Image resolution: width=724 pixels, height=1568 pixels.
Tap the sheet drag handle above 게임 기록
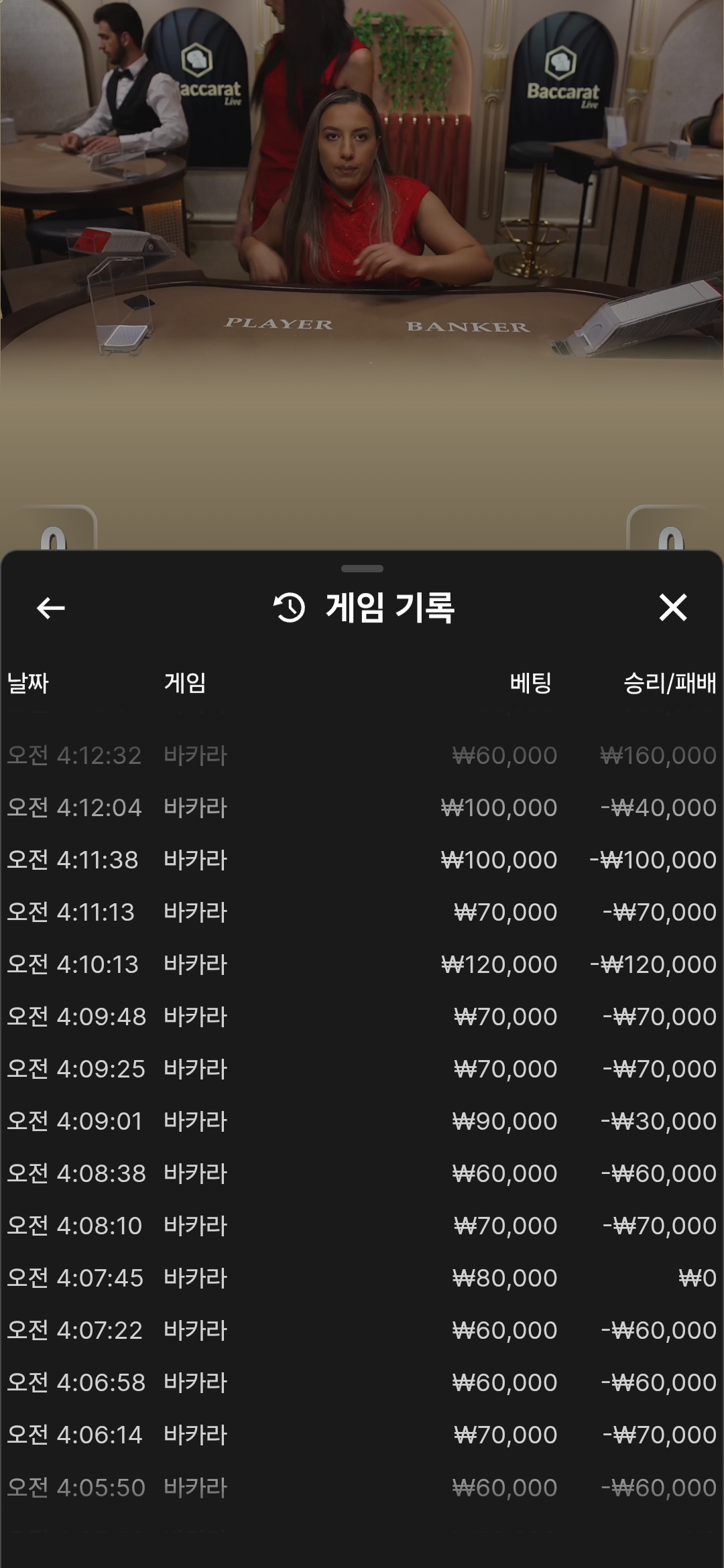pyautogui.click(x=362, y=569)
